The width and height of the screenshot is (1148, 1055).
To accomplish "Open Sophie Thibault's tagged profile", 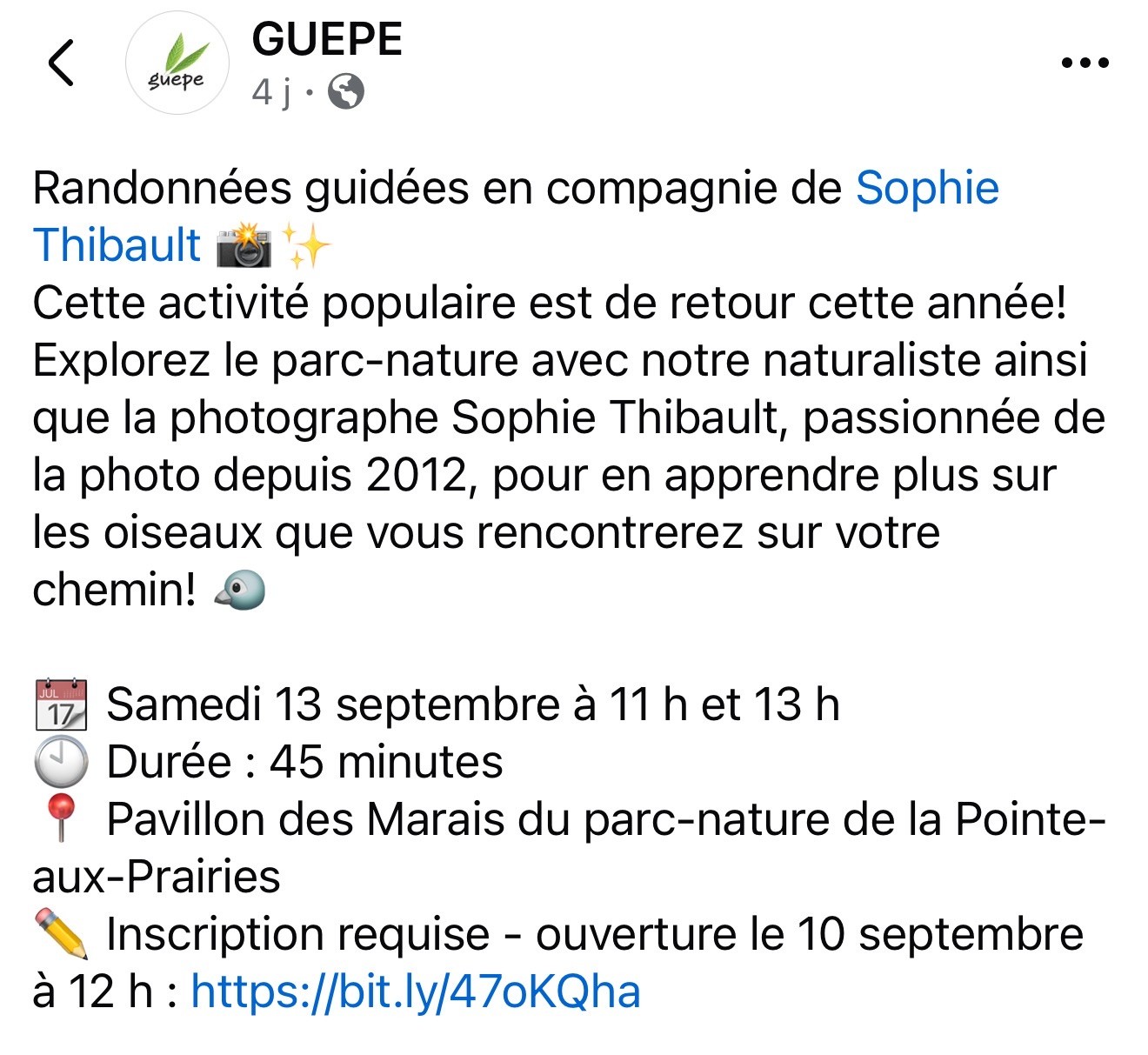I will coord(927,188).
